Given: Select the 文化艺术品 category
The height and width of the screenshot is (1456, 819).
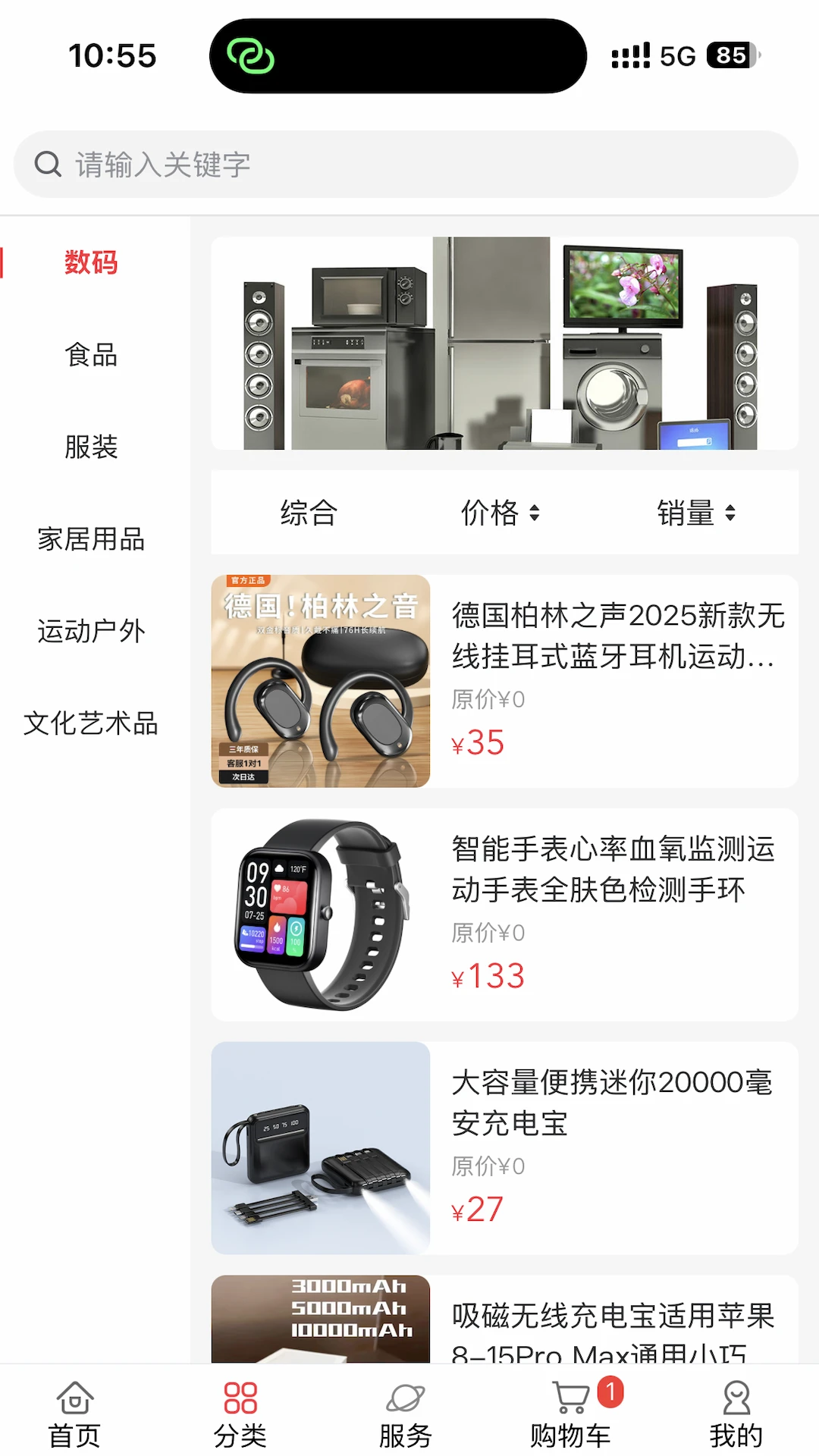Looking at the screenshot, I should click(90, 724).
